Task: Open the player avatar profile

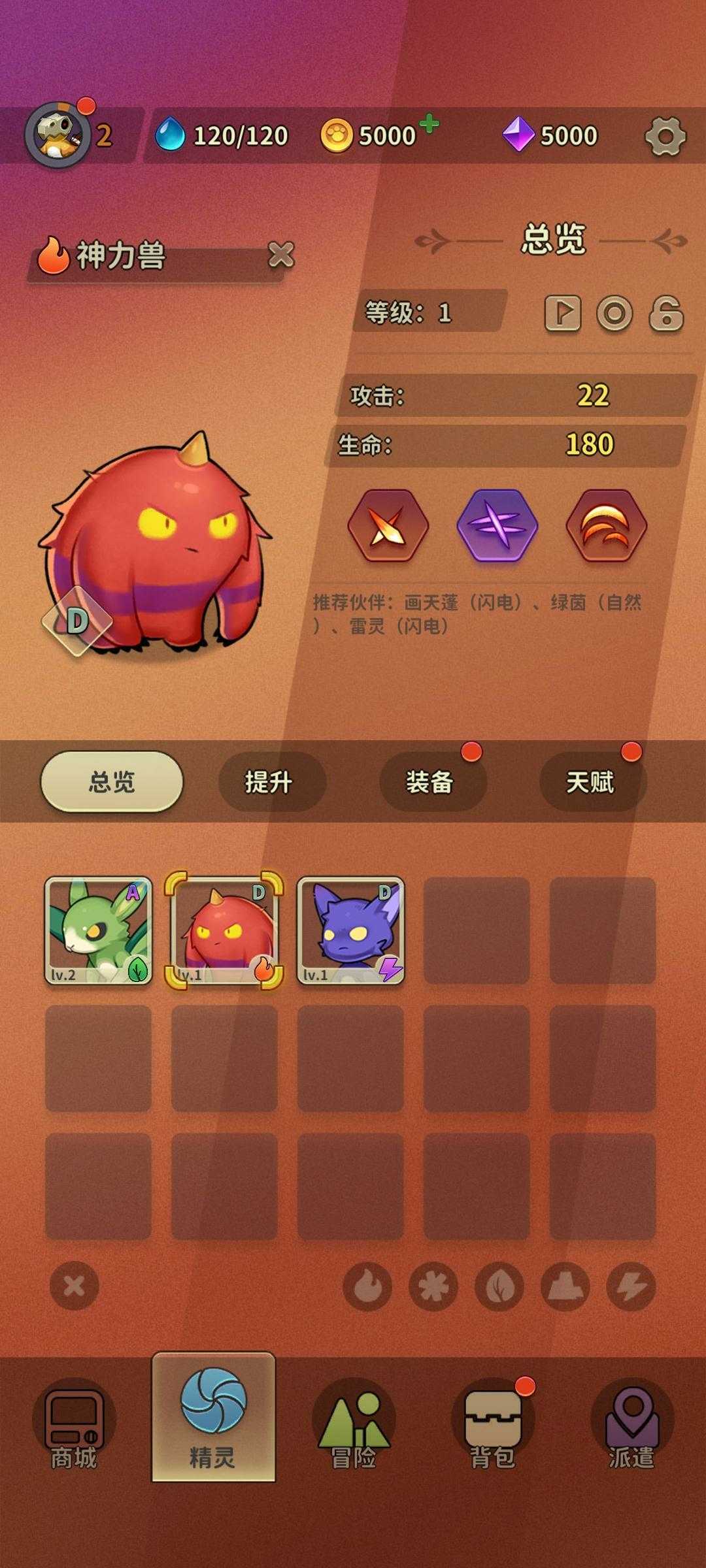Action: tap(58, 135)
